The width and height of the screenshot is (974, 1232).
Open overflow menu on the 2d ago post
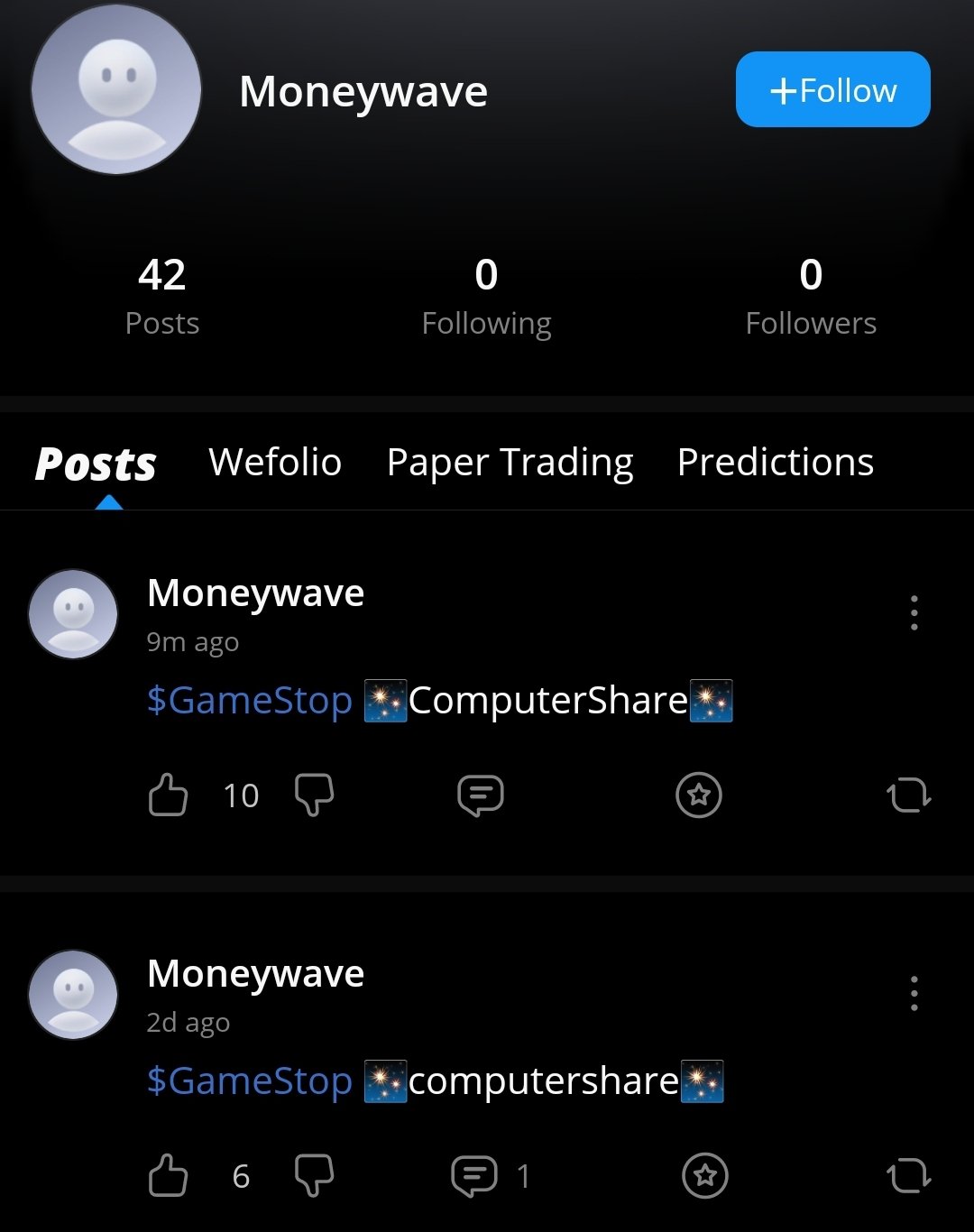pos(914,994)
